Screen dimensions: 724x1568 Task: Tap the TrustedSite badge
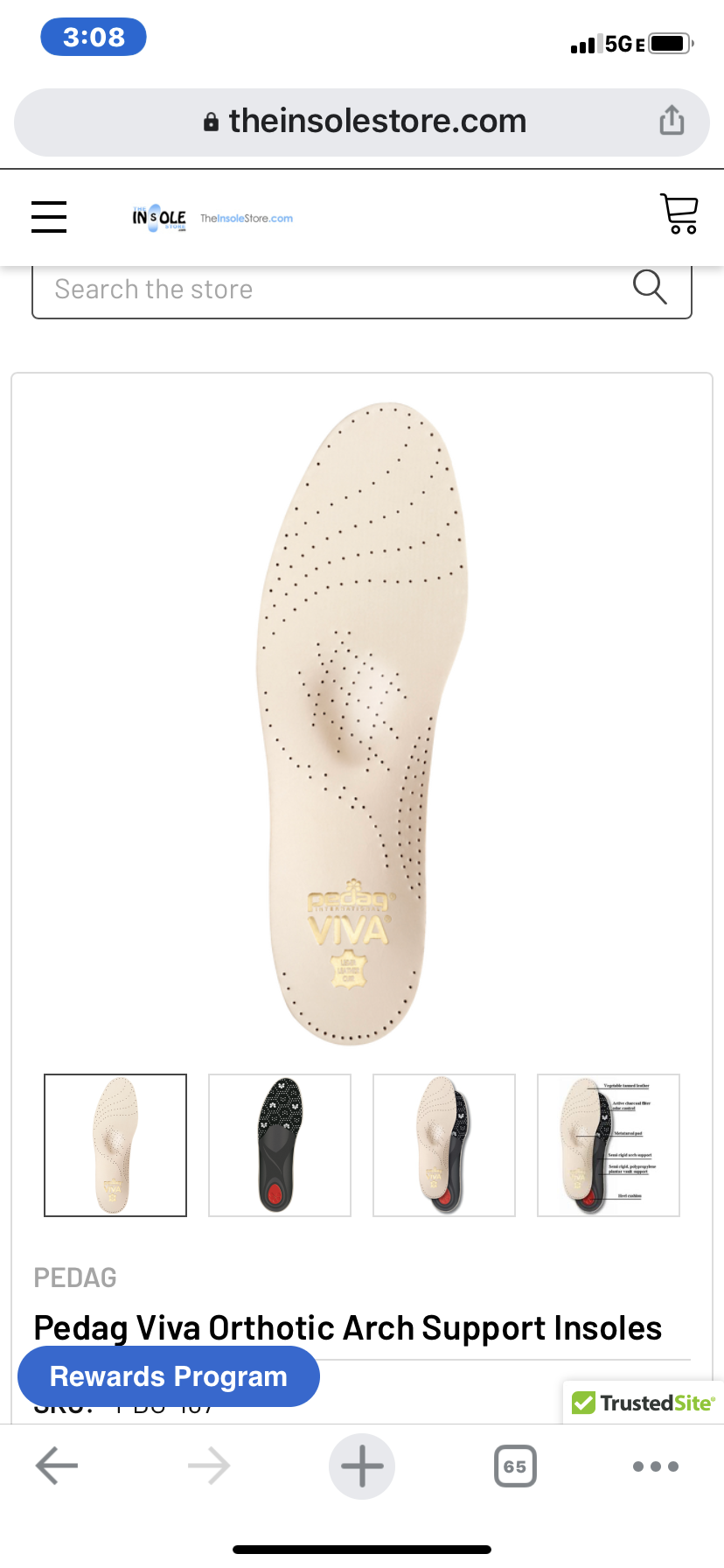click(x=644, y=1403)
